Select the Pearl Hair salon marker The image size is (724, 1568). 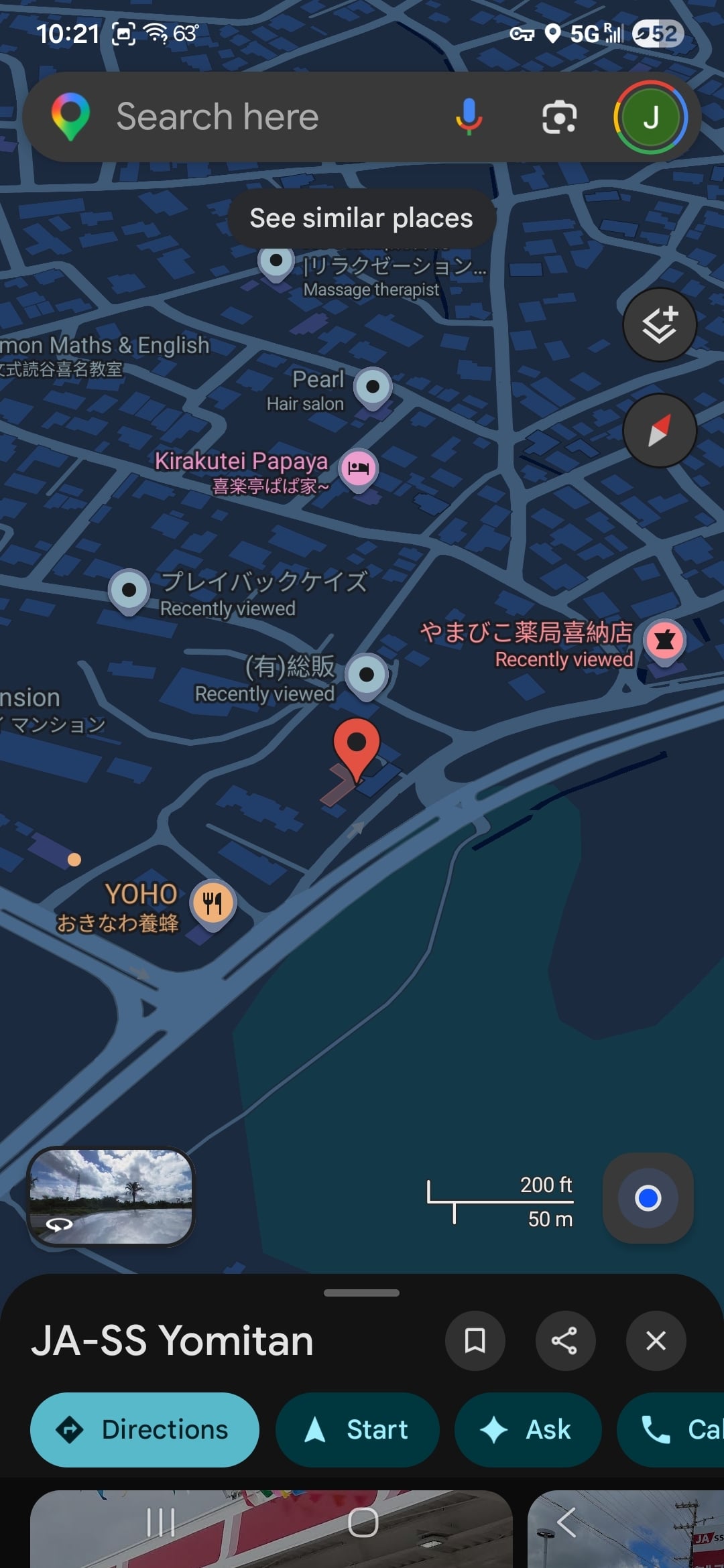(373, 387)
